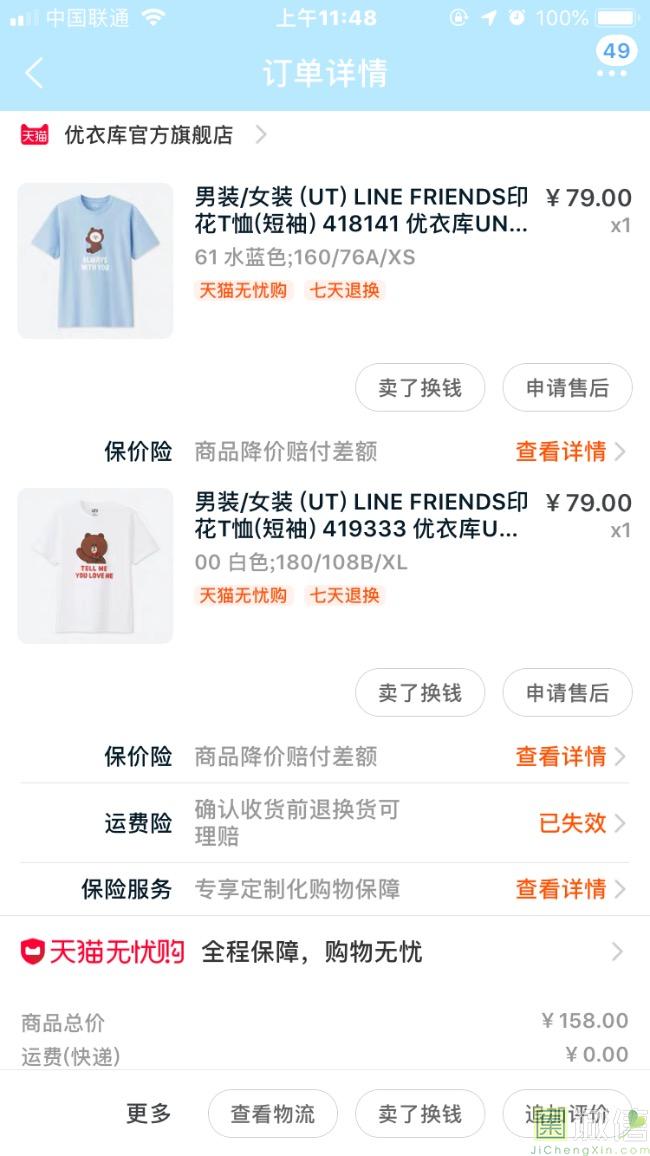Viewport: 650px width, 1156px height.
Task: Open 天猫无忧购 全程保障 info
Action: pyautogui.click(x=324, y=952)
